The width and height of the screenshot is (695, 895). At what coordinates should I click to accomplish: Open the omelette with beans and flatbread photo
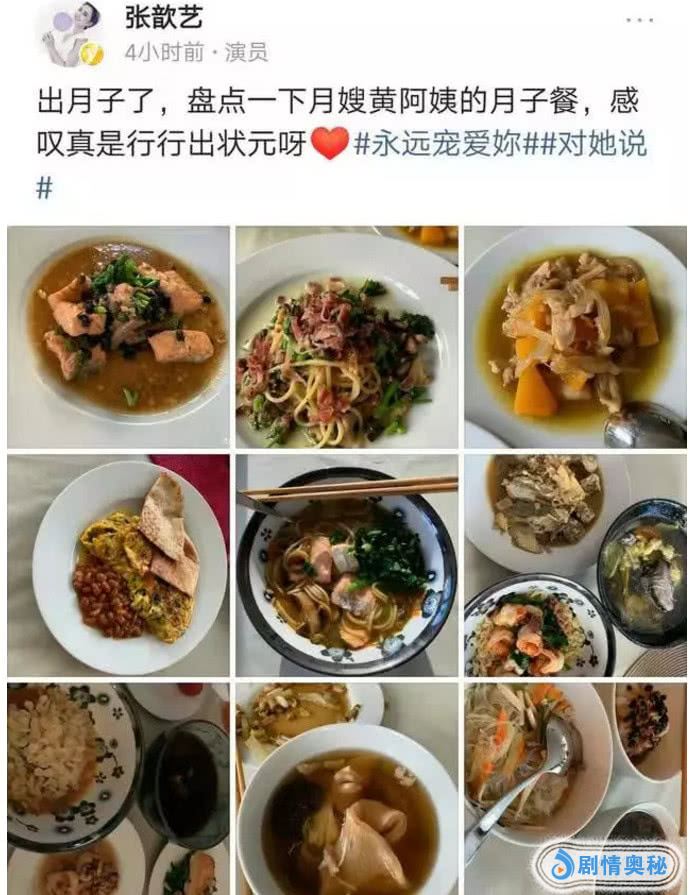(118, 565)
